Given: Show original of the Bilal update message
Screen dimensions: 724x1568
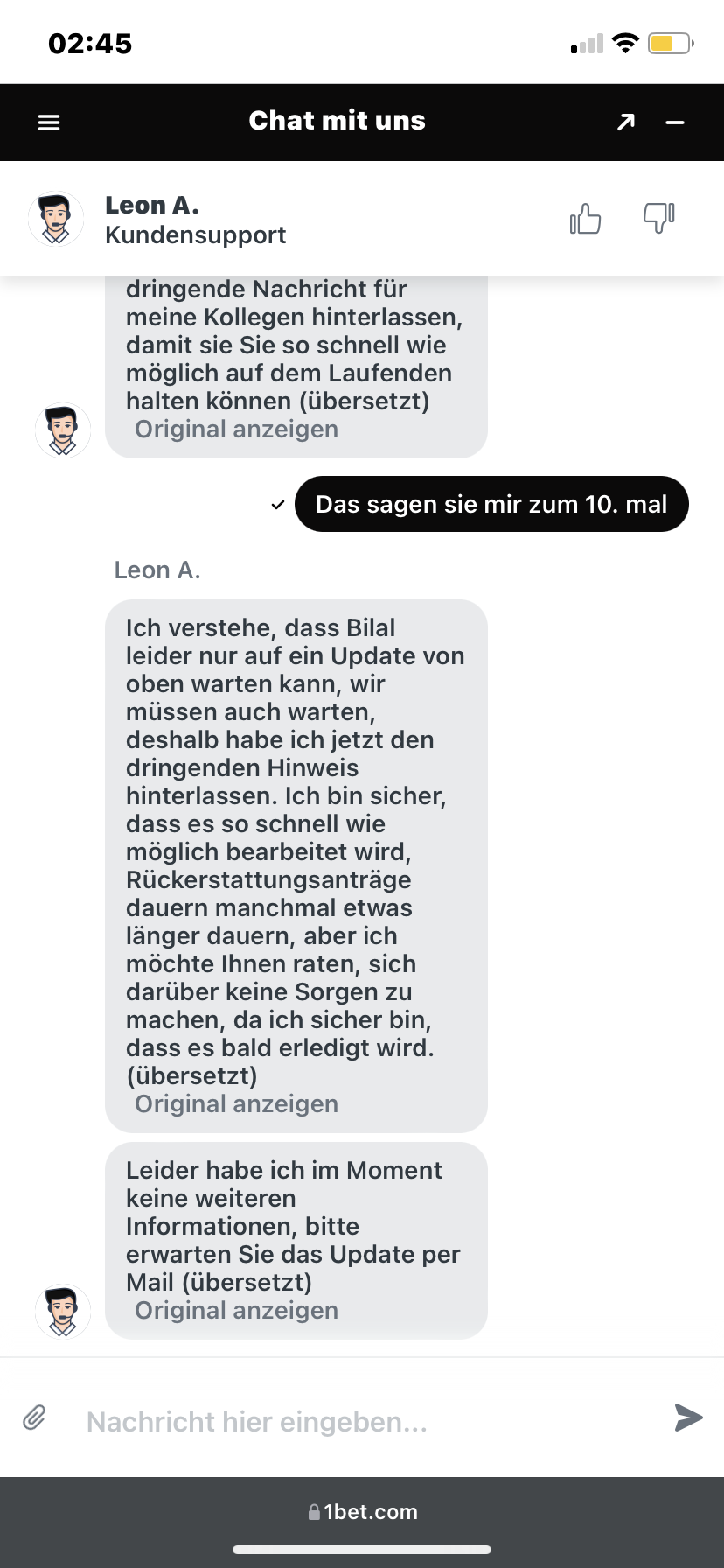Looking at the screenshot, I should [236, 1104].
